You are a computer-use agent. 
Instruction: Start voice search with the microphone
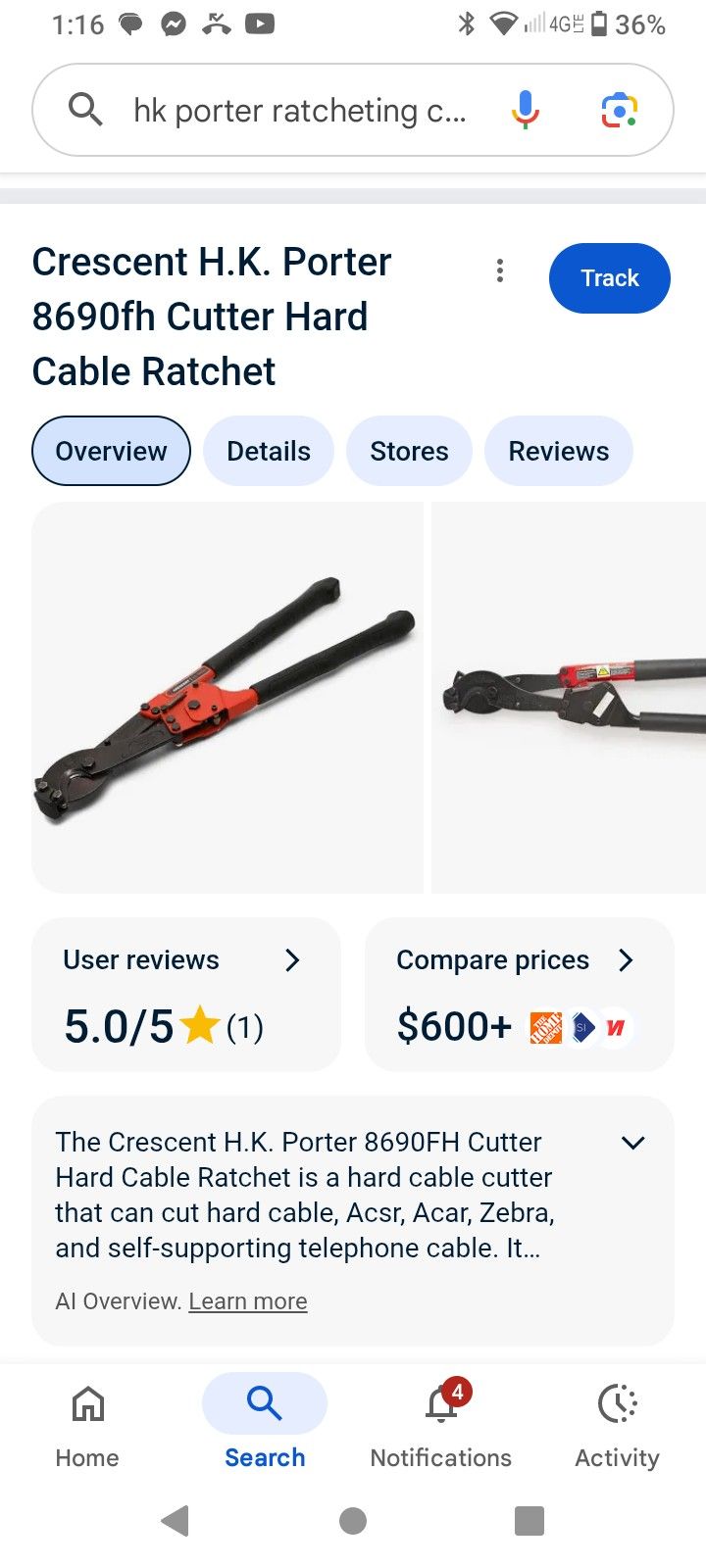526,110
